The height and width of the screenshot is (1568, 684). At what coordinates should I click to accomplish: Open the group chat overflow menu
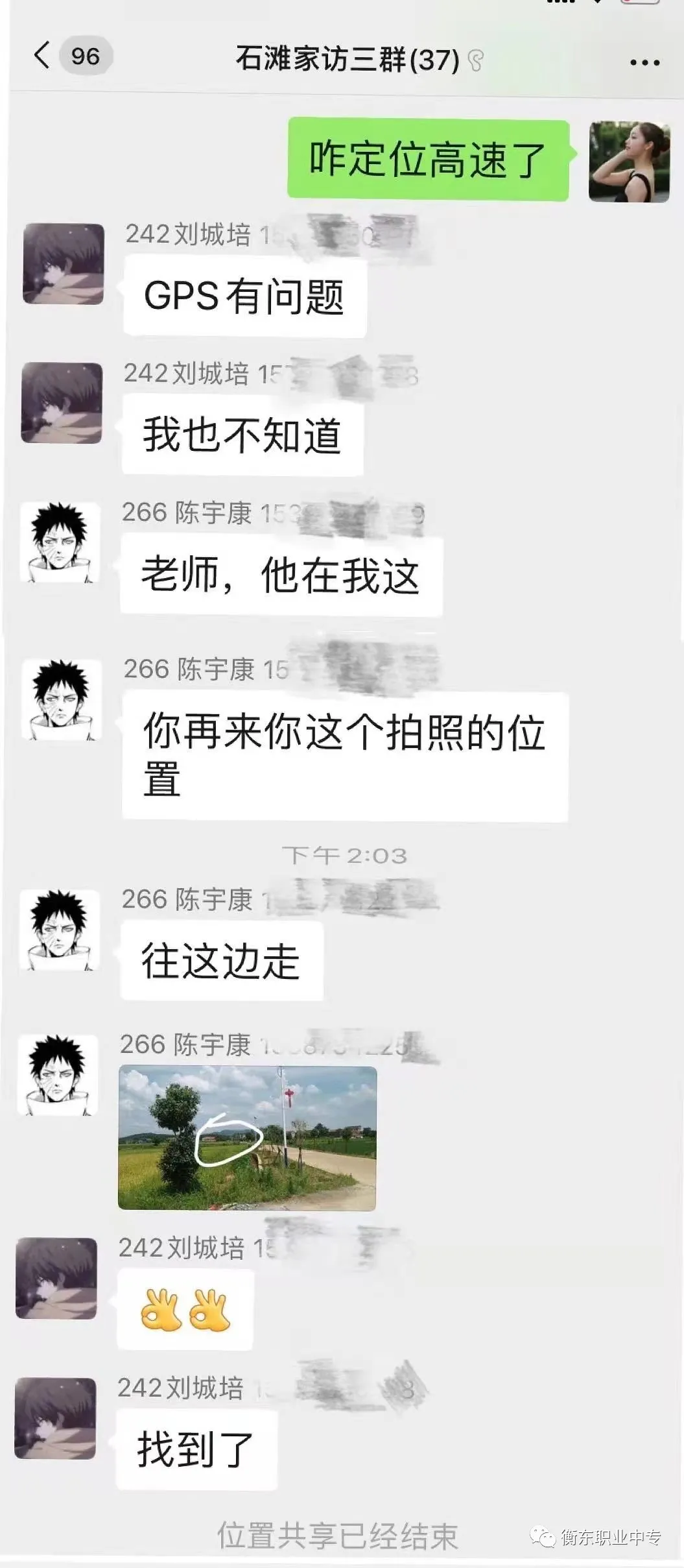point(644,62)
